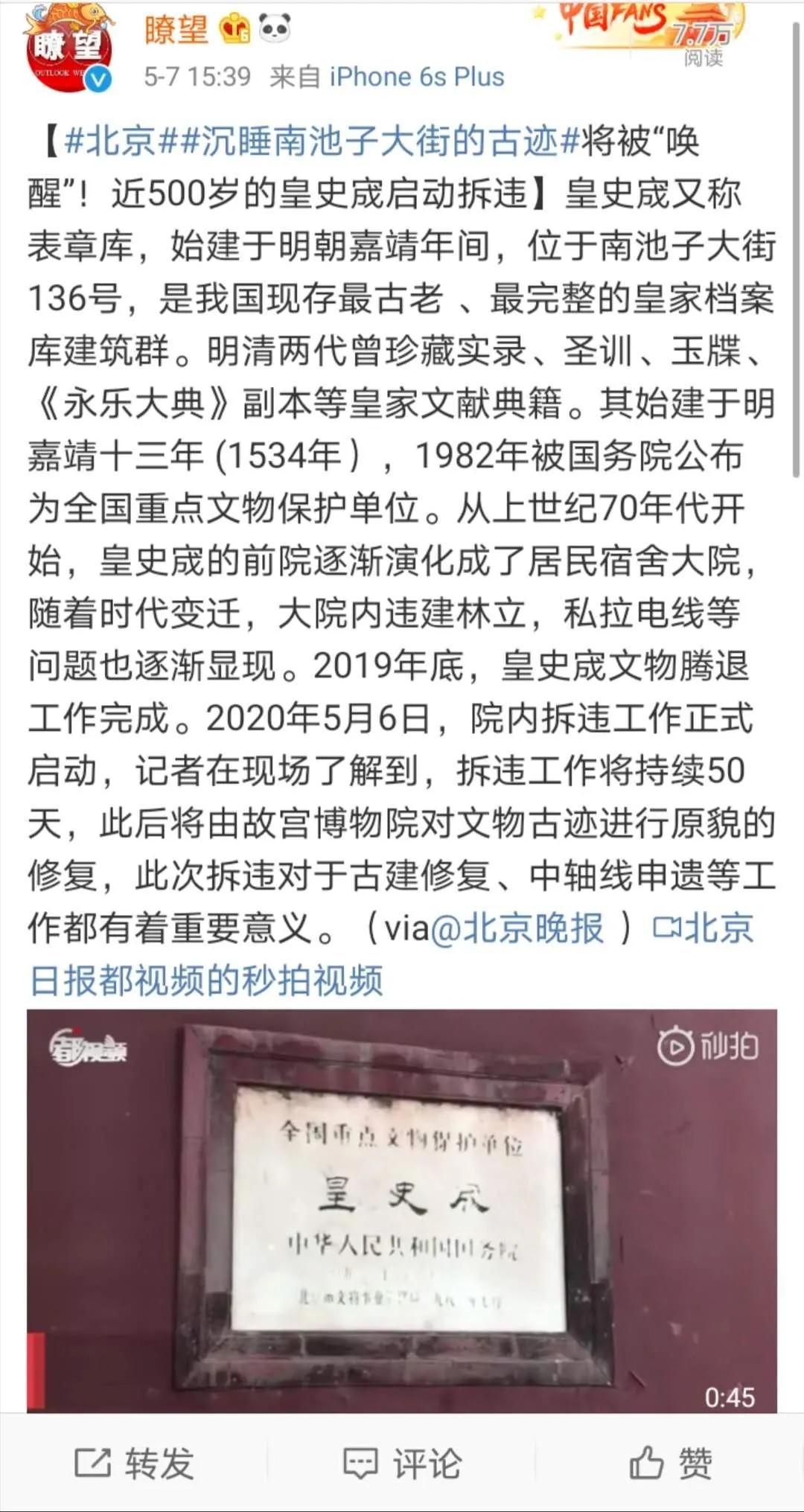Open the 瞭望 username link
The height and width of the screenshot is (1512, 804).
click(176, 30)
